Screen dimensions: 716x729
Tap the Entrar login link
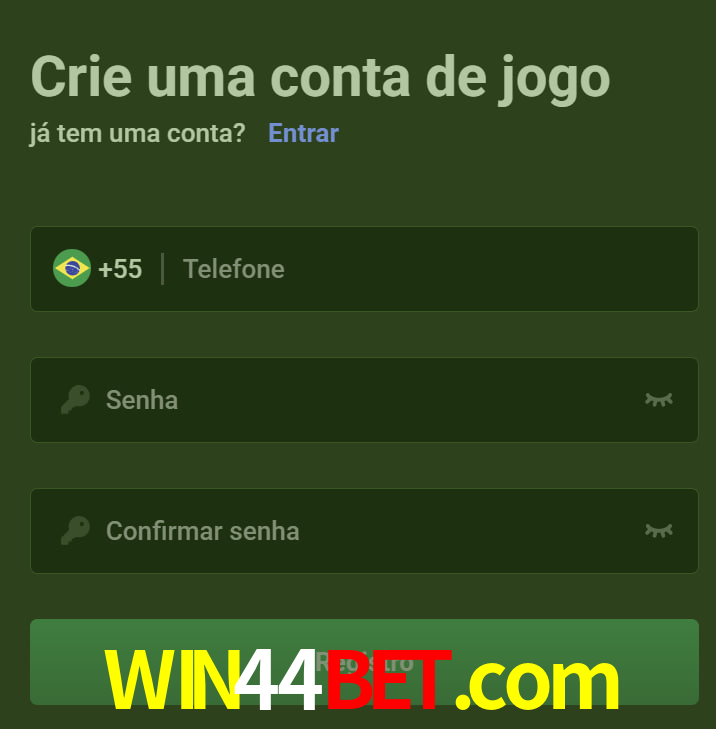click(x=303, y=133)
